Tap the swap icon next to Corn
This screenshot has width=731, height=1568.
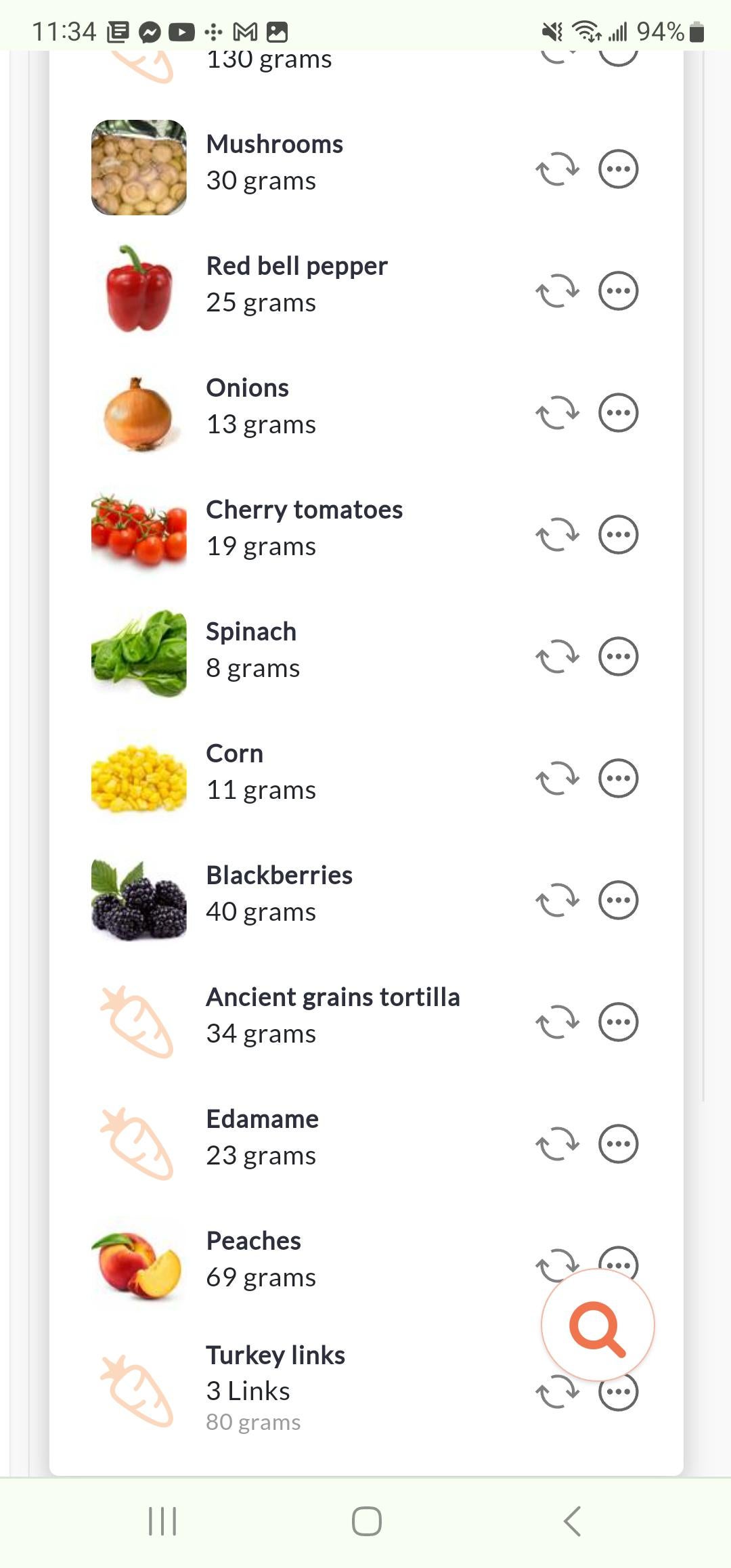557,779
